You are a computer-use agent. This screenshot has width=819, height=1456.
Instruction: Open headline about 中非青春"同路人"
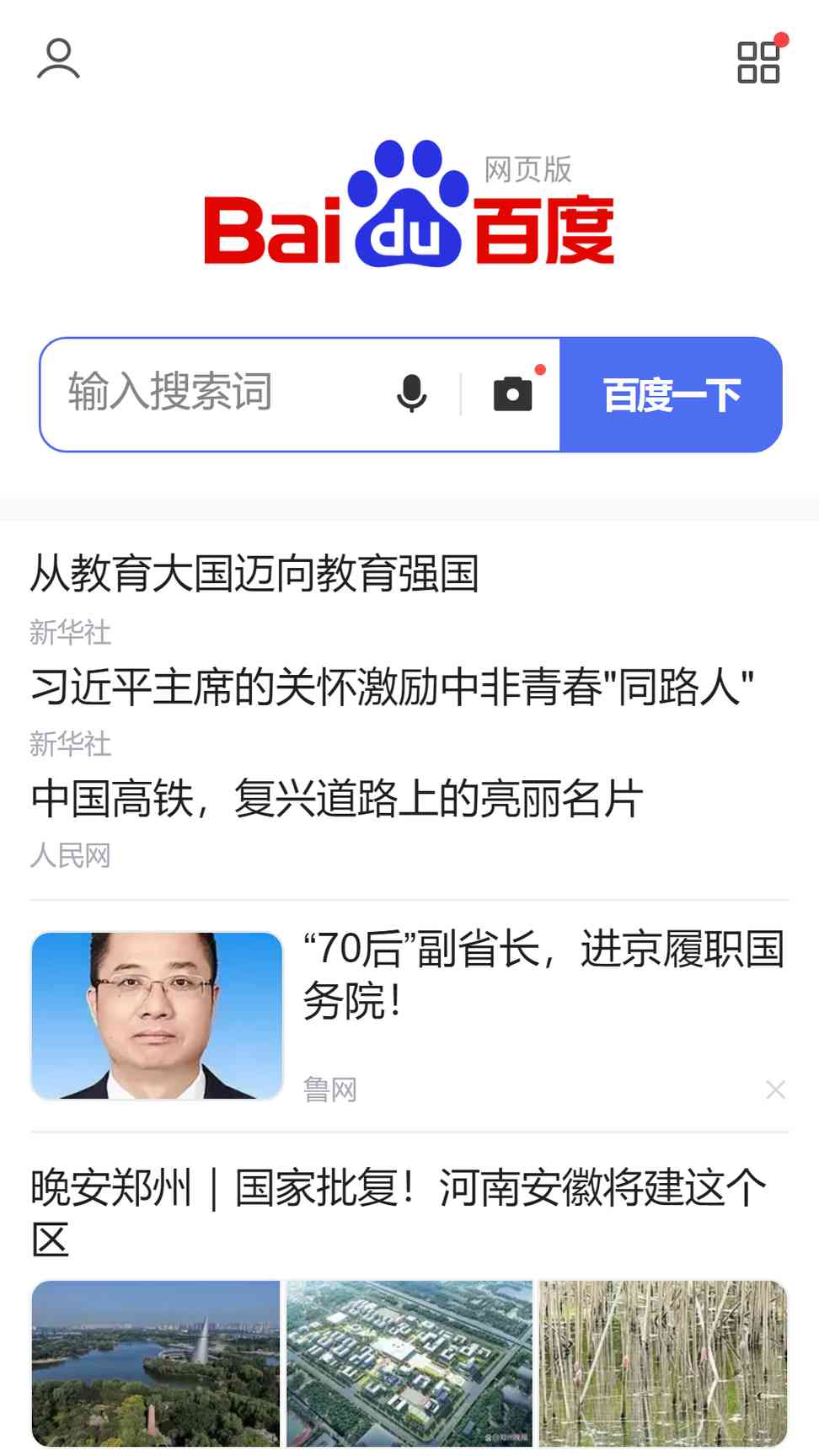[x=393, y=687]
